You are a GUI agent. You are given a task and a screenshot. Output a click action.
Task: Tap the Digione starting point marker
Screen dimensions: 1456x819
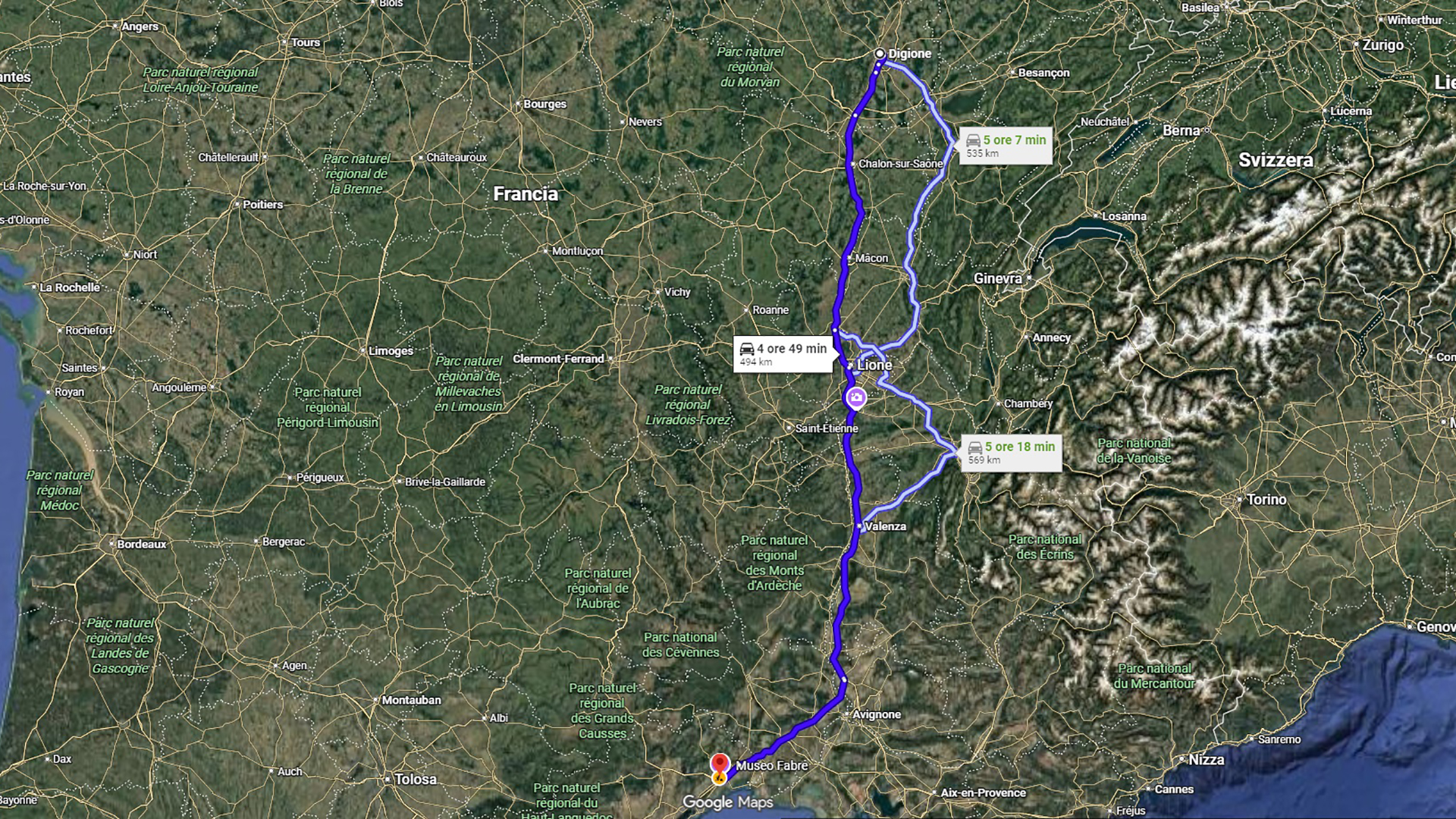[x=880, y=54]
